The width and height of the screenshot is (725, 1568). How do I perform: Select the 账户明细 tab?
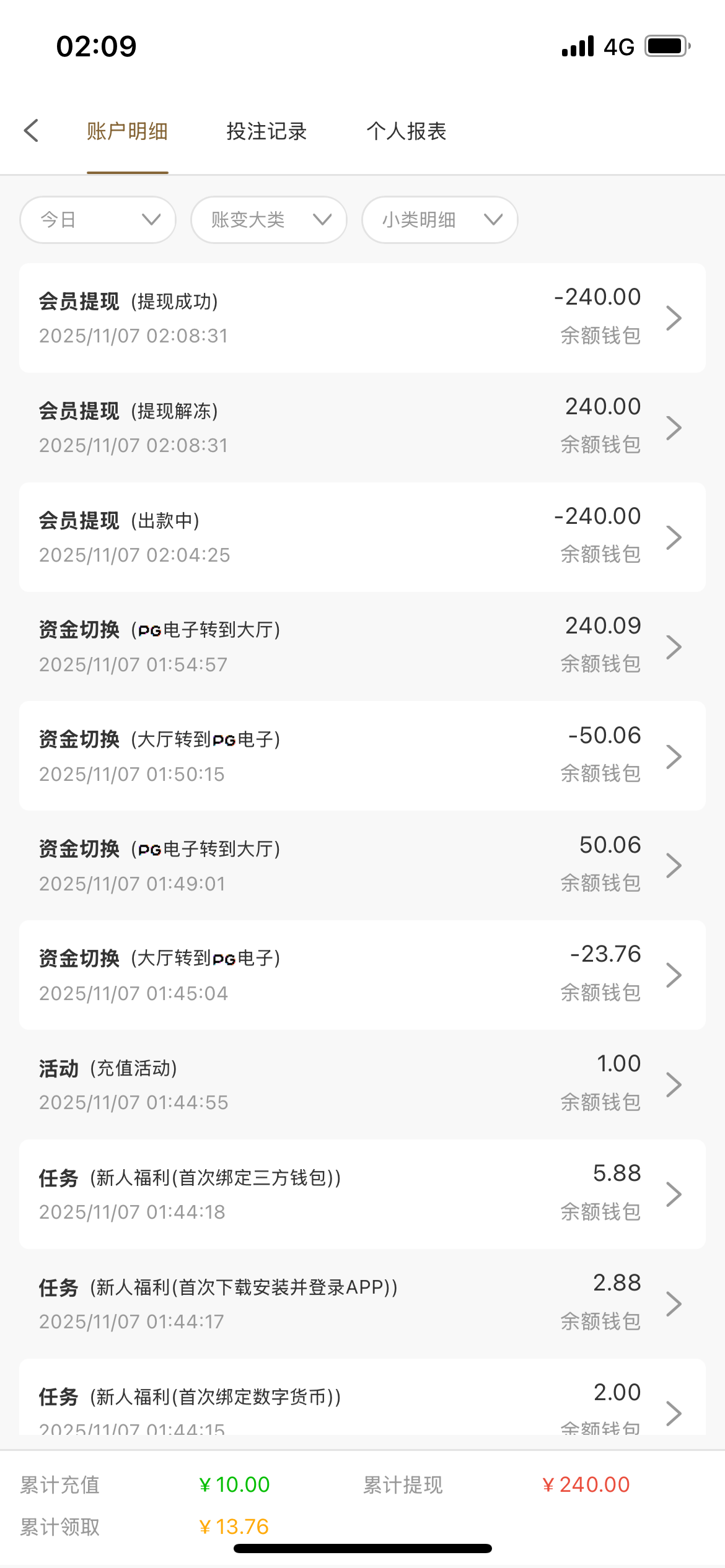(x=127, y=131)
